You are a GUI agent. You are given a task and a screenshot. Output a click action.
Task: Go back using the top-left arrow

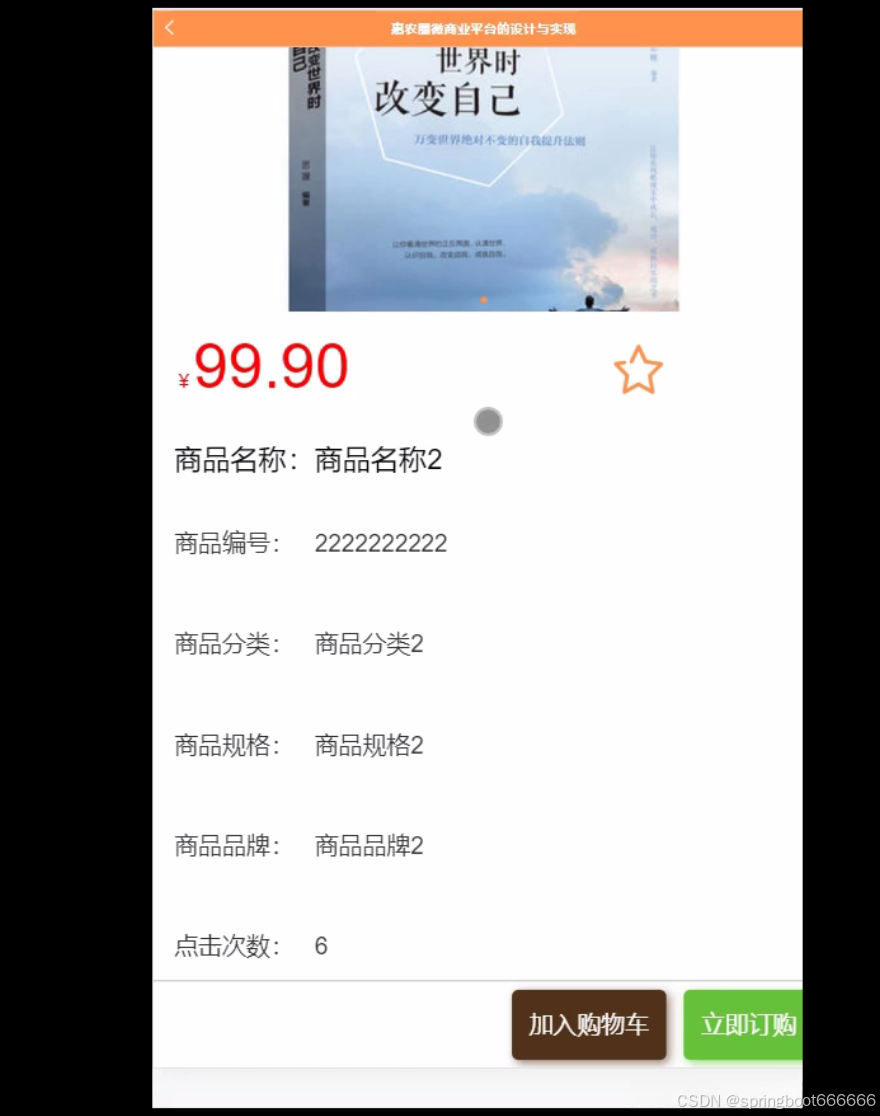(170, 28)
